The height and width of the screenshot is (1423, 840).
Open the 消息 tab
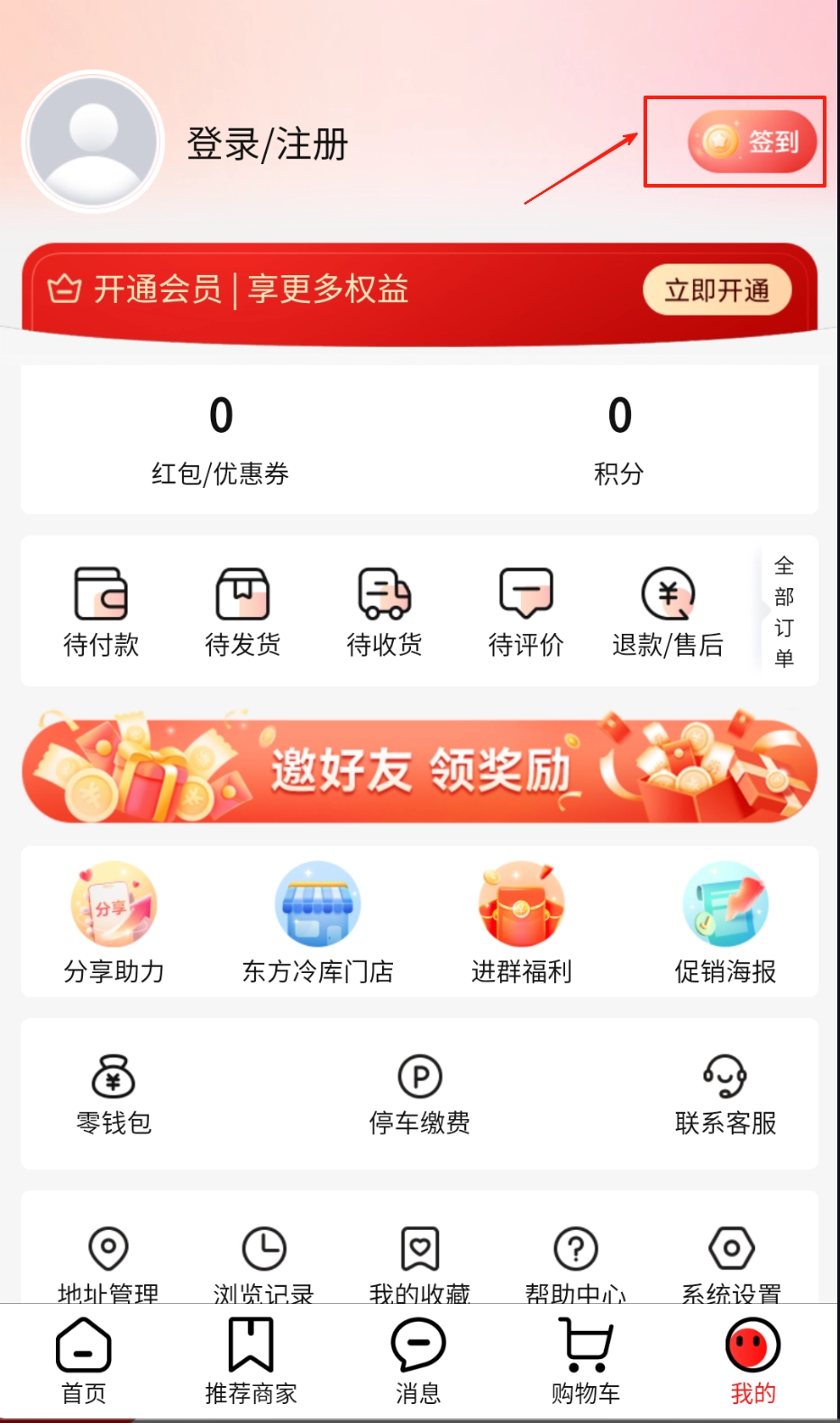click(x=418, y=1360)
